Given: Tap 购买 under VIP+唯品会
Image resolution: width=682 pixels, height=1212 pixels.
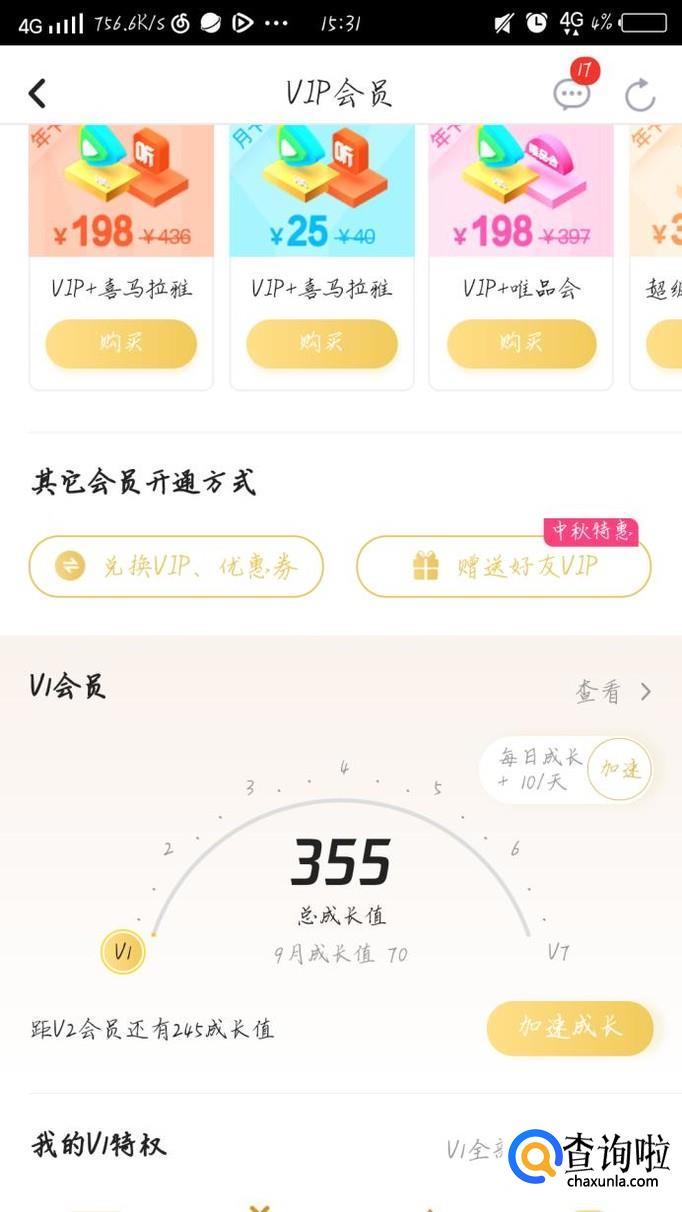Looking at the screenshot, I should click(521, 344).
